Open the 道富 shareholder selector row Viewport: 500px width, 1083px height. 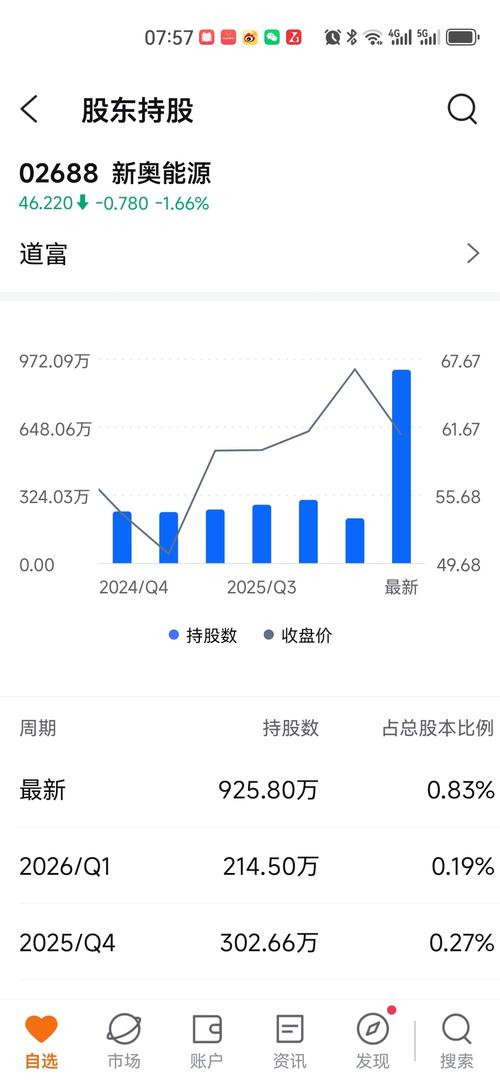(250, 254)
